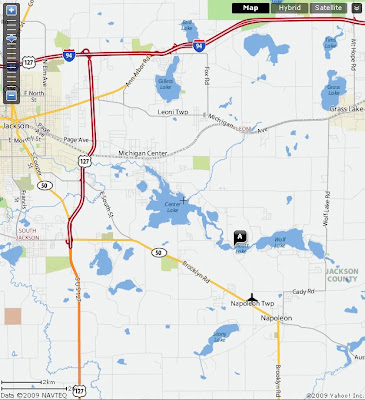Viewport: 365px width, 400px height.
Task: Open the marker A pin
Action: click(x=240, y=238)
